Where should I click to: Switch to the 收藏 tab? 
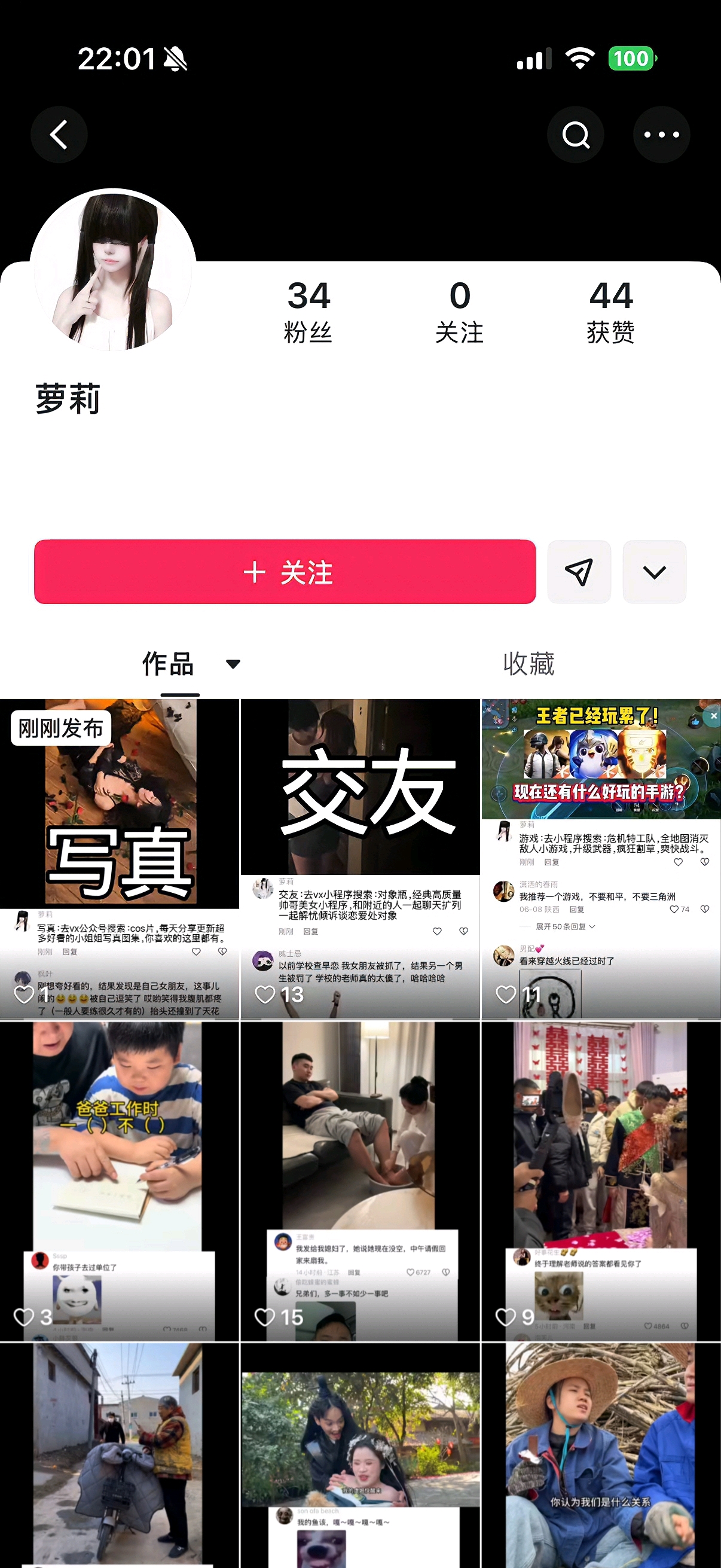(x=528, y=663)
